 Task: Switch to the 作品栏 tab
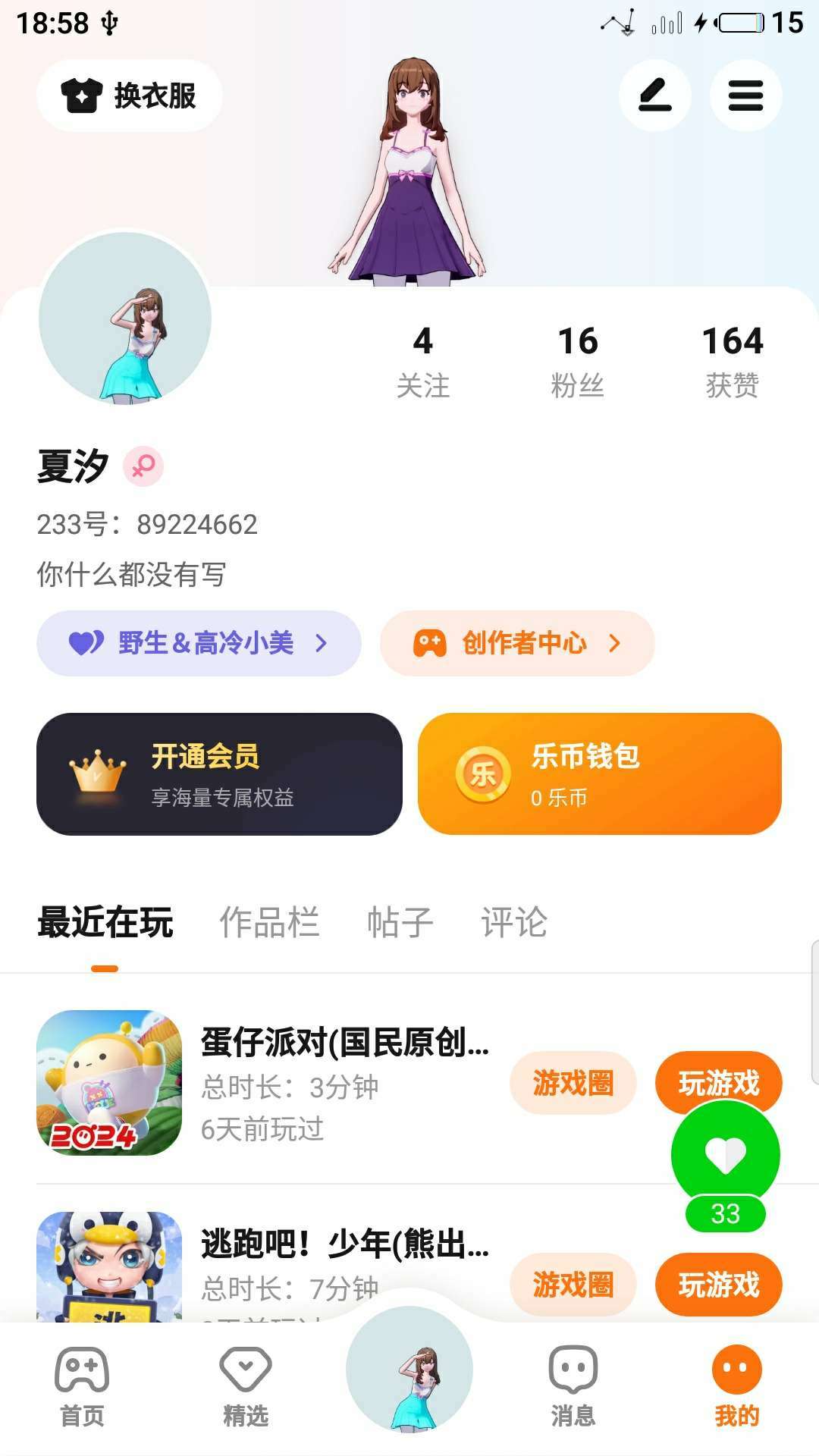269,923
